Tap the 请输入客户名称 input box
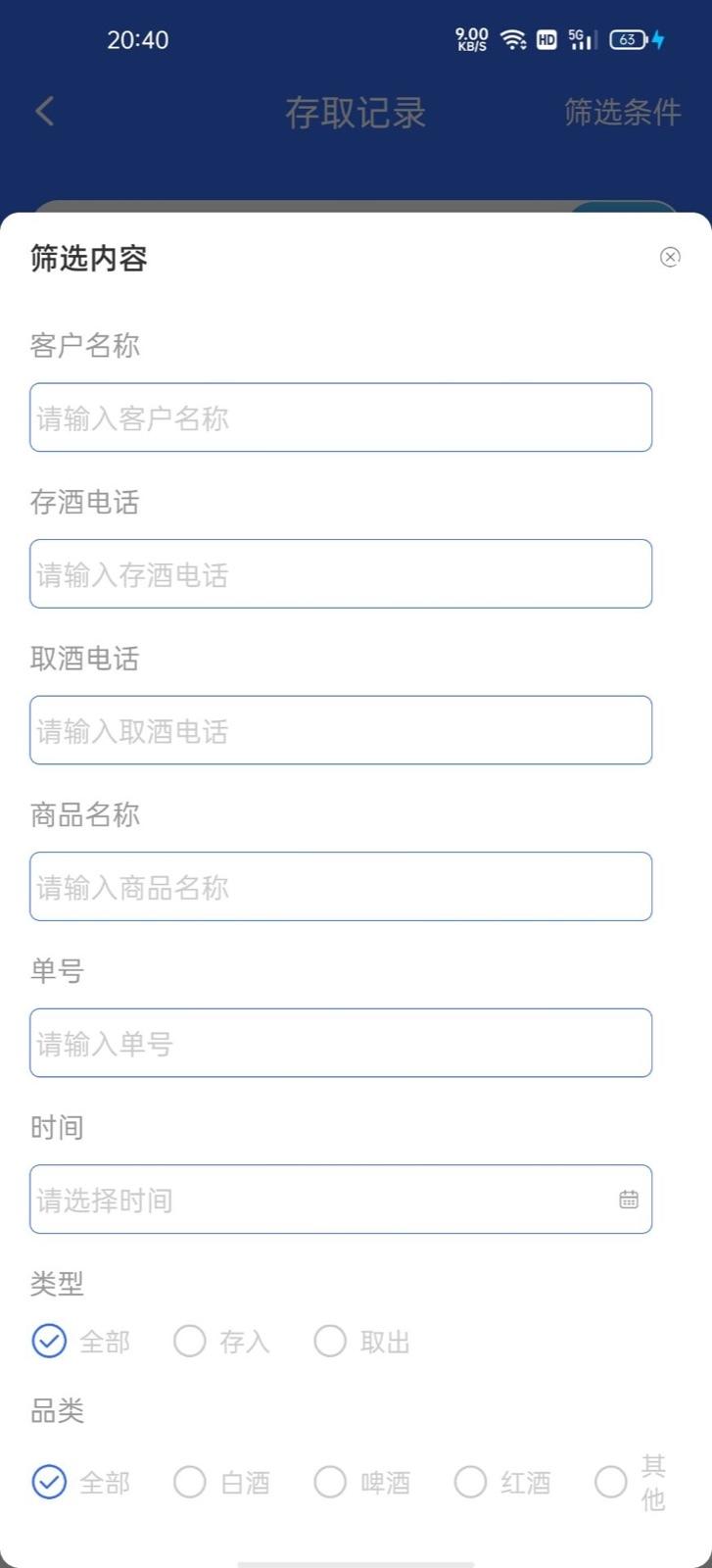Screen dimensions: 712x1568 [341, 417]
